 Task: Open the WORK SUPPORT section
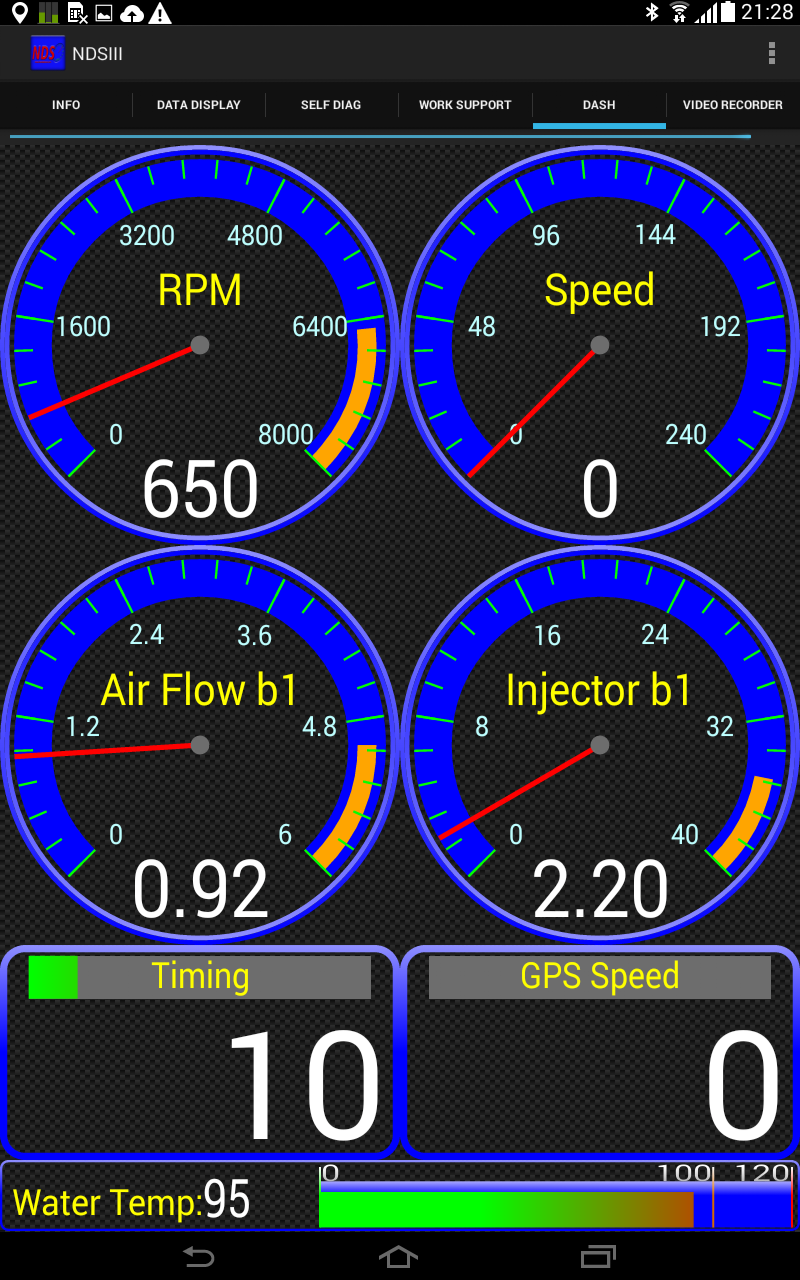click(x=465, y=104)
